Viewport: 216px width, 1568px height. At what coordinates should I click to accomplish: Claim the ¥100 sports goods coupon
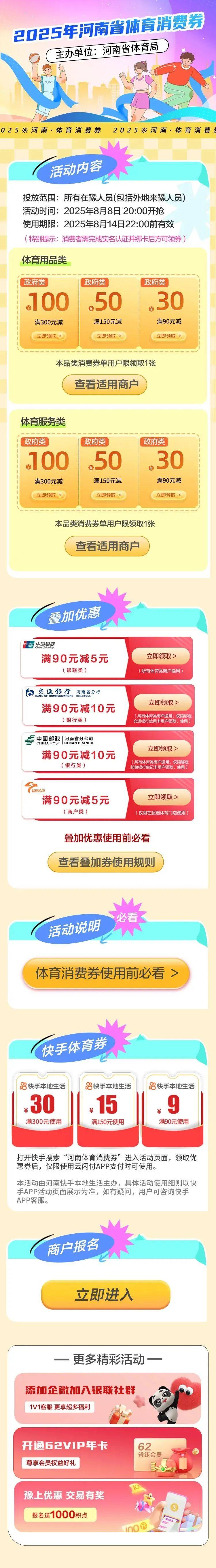(48, 335)
